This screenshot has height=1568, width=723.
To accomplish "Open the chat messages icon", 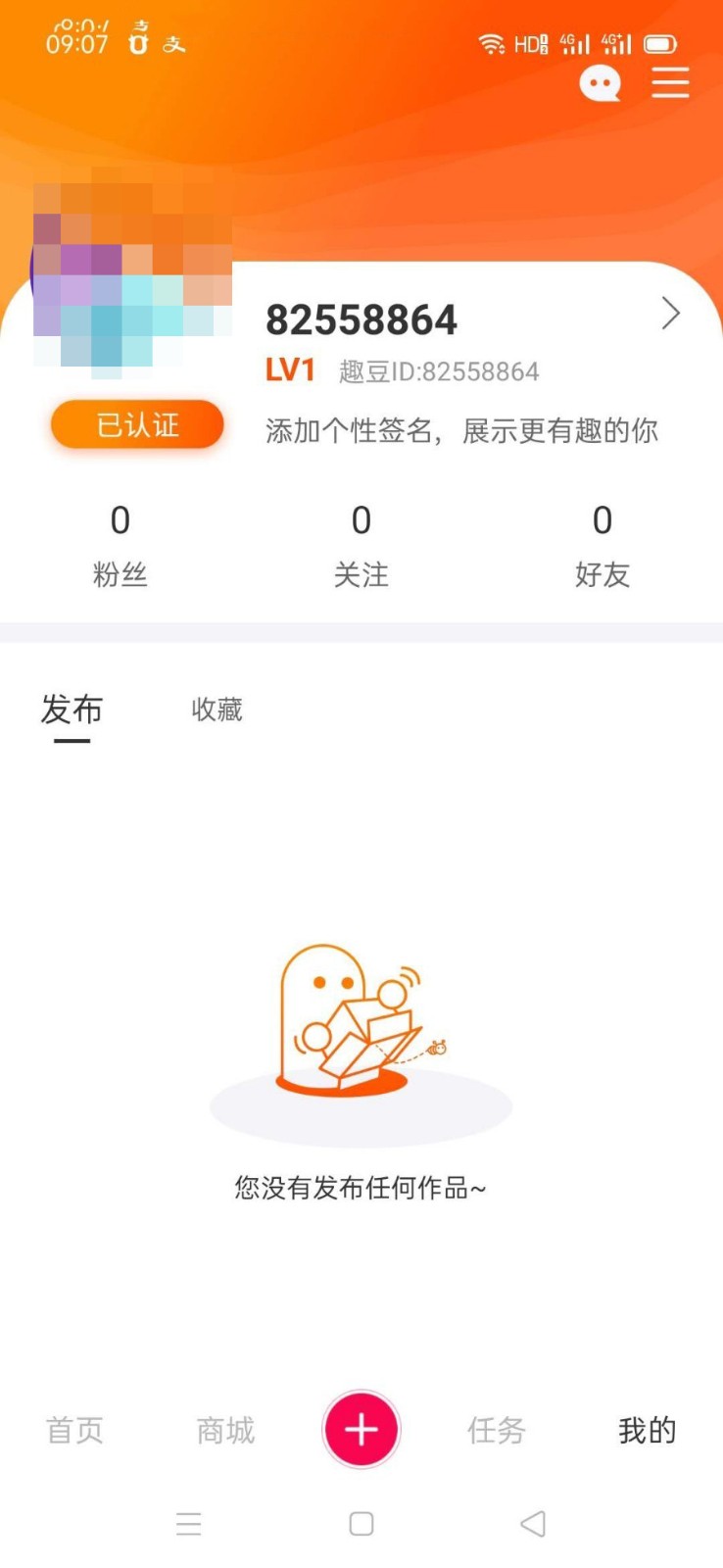I will click(600, 83).
